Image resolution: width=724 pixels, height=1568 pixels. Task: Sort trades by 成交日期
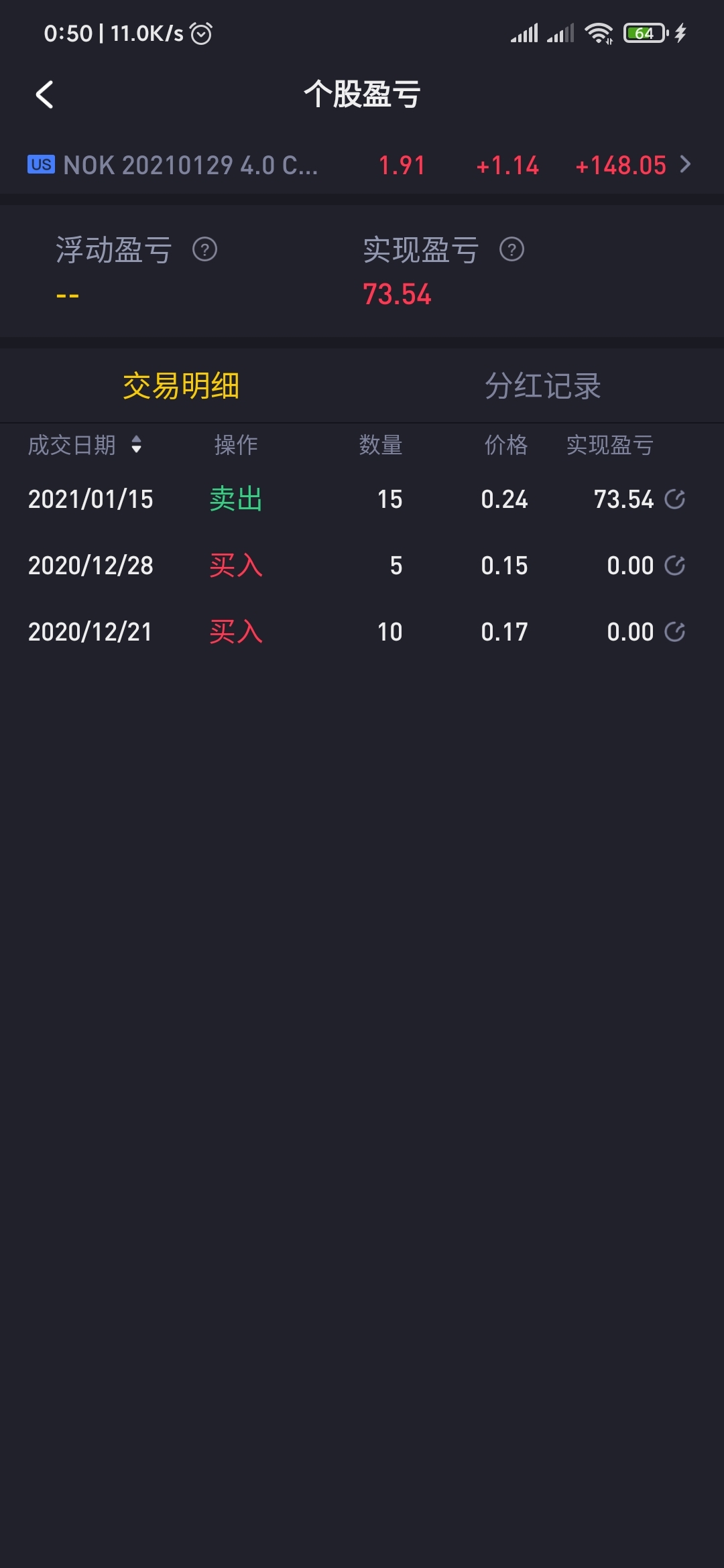pos(85,444)
